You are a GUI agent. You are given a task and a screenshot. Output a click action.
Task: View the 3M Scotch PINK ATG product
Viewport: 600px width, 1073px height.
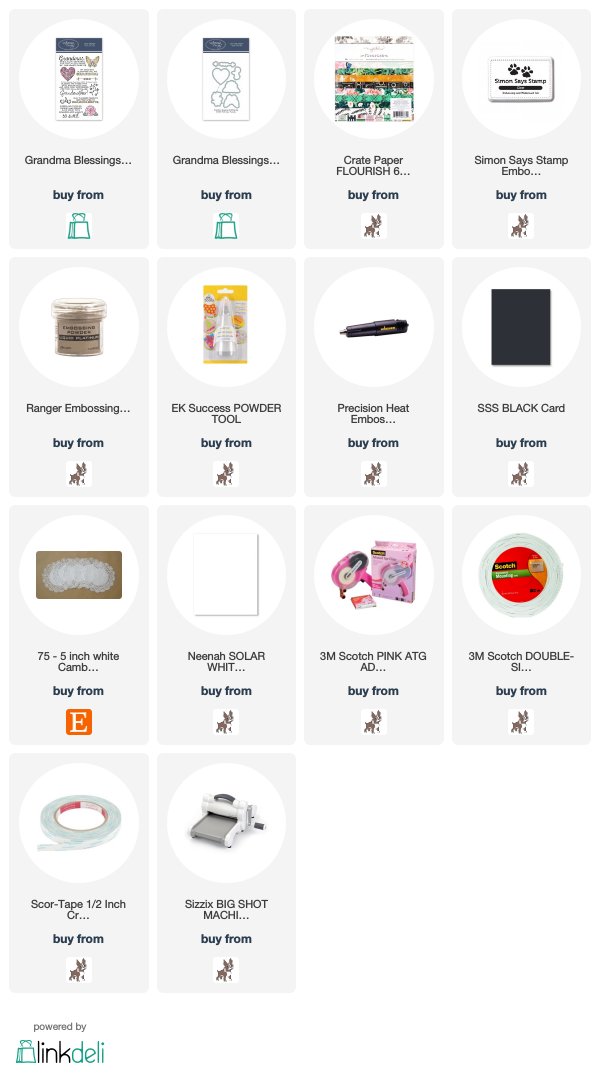coord(374,625)
